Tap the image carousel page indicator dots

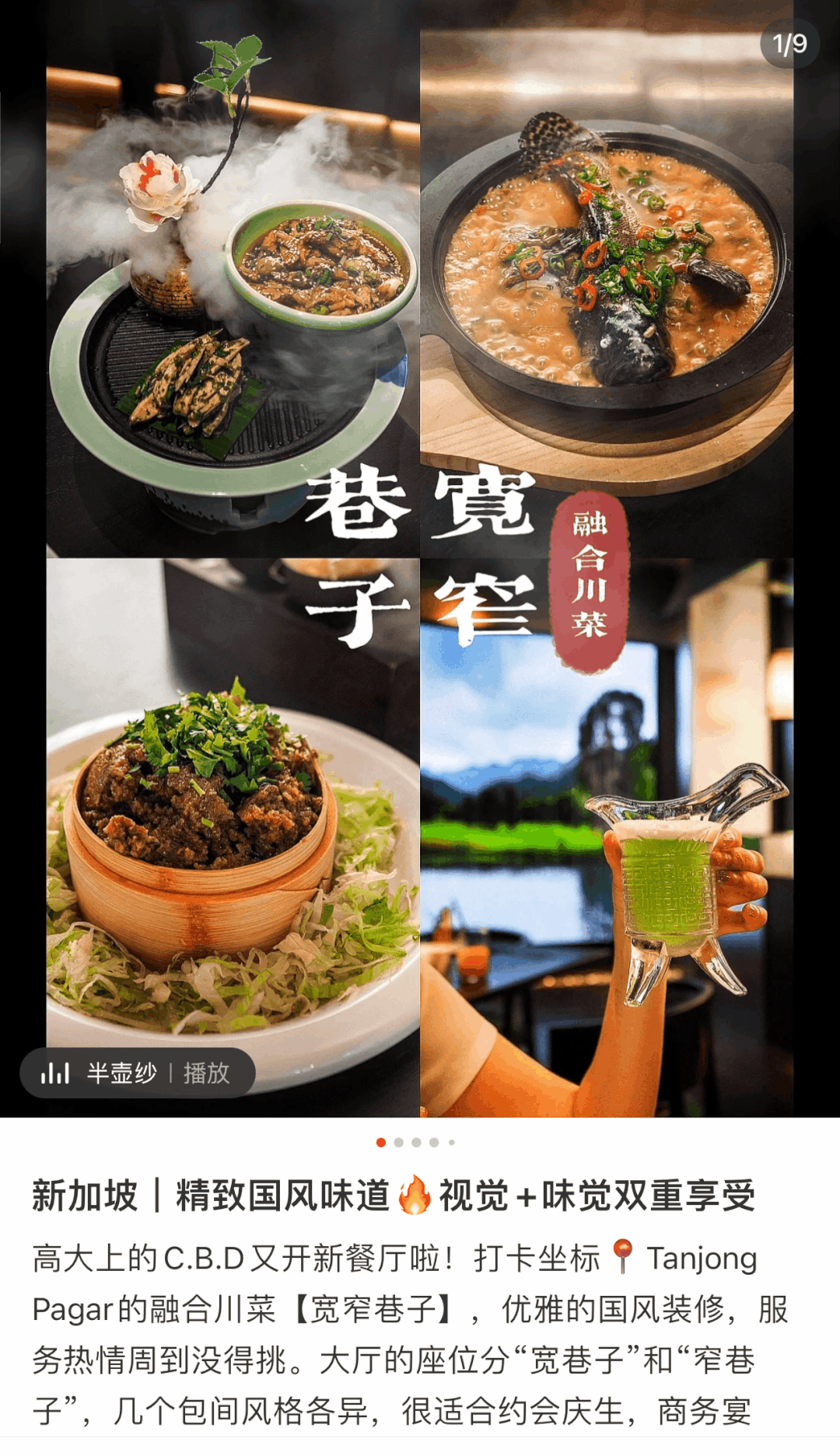click(416, 1143)
